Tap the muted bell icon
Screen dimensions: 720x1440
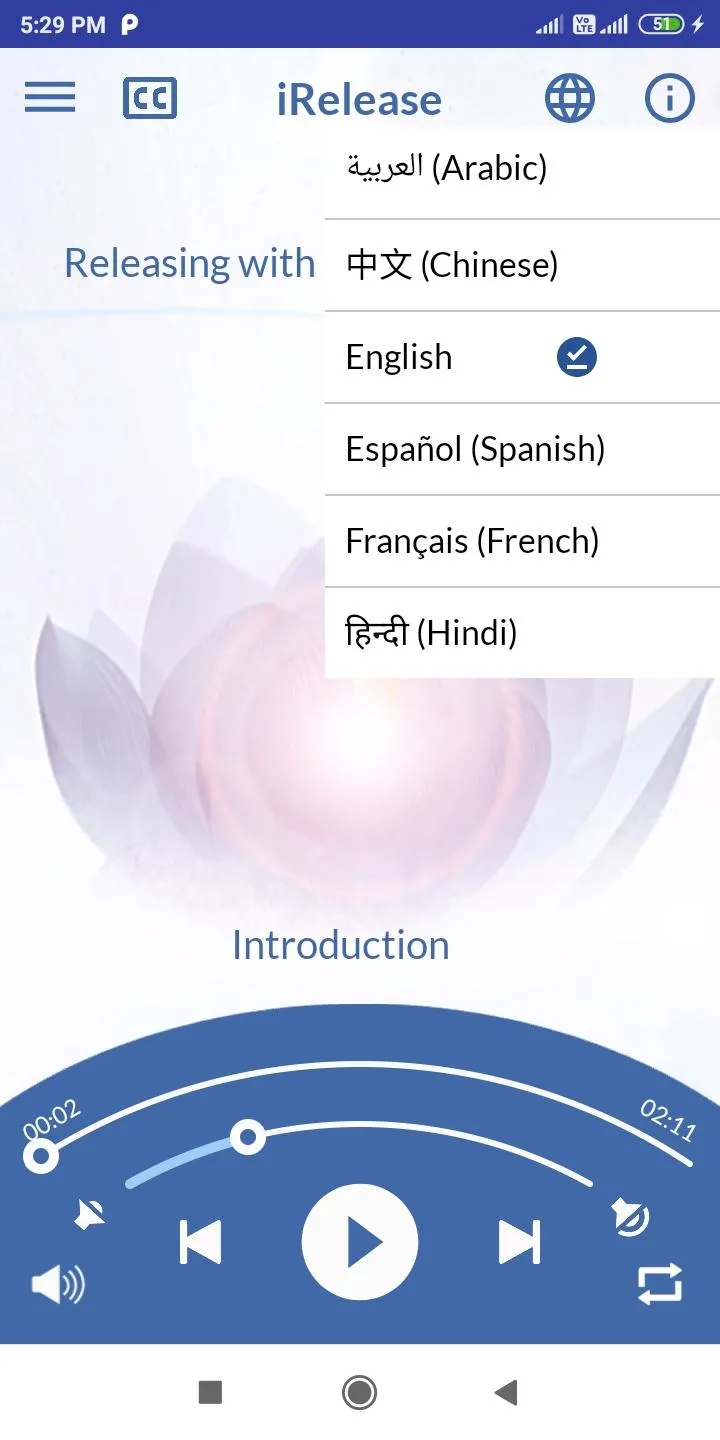90,1215
